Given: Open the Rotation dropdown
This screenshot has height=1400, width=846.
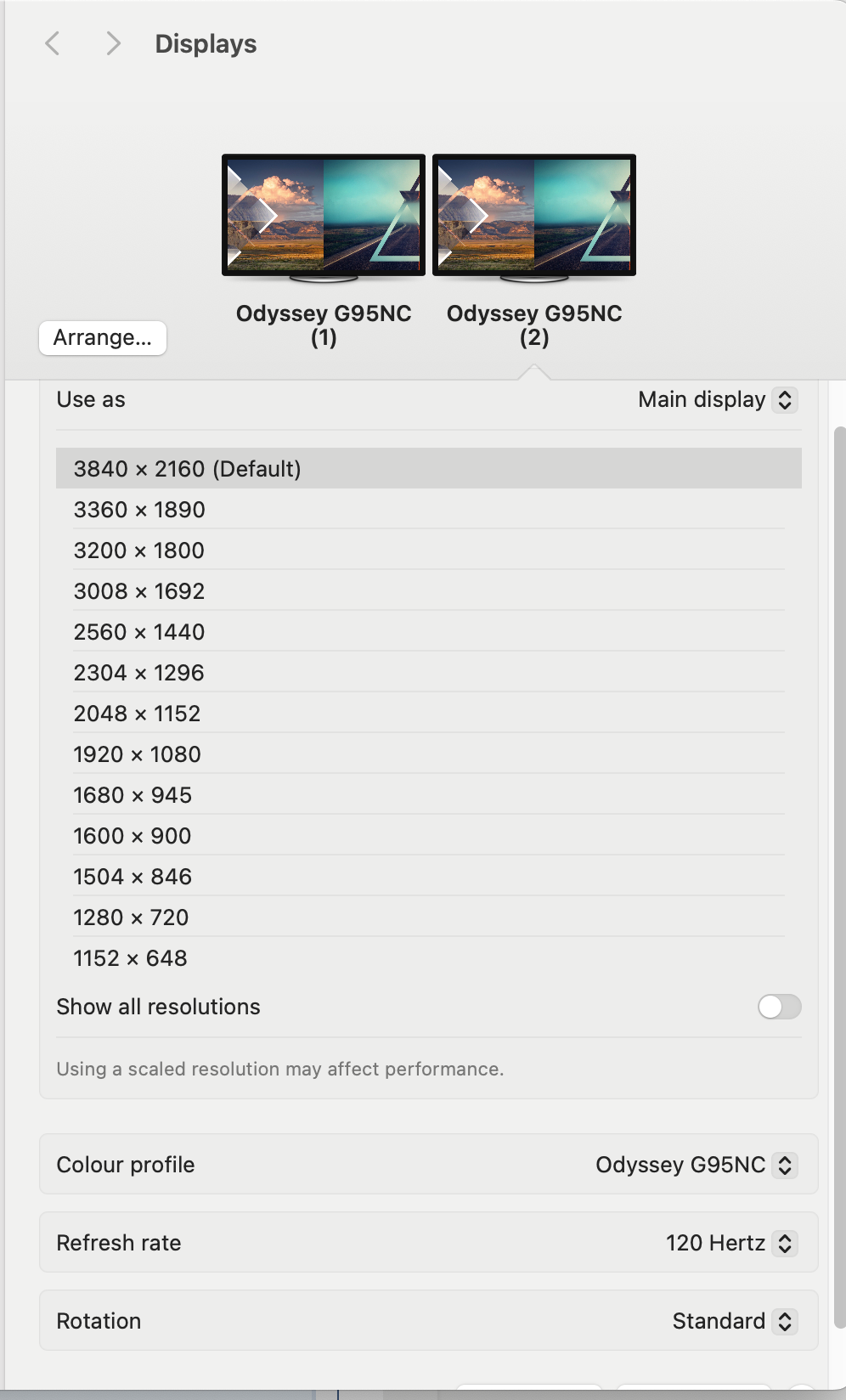Looking at the screenshot, I should (x=734, y=1321).
